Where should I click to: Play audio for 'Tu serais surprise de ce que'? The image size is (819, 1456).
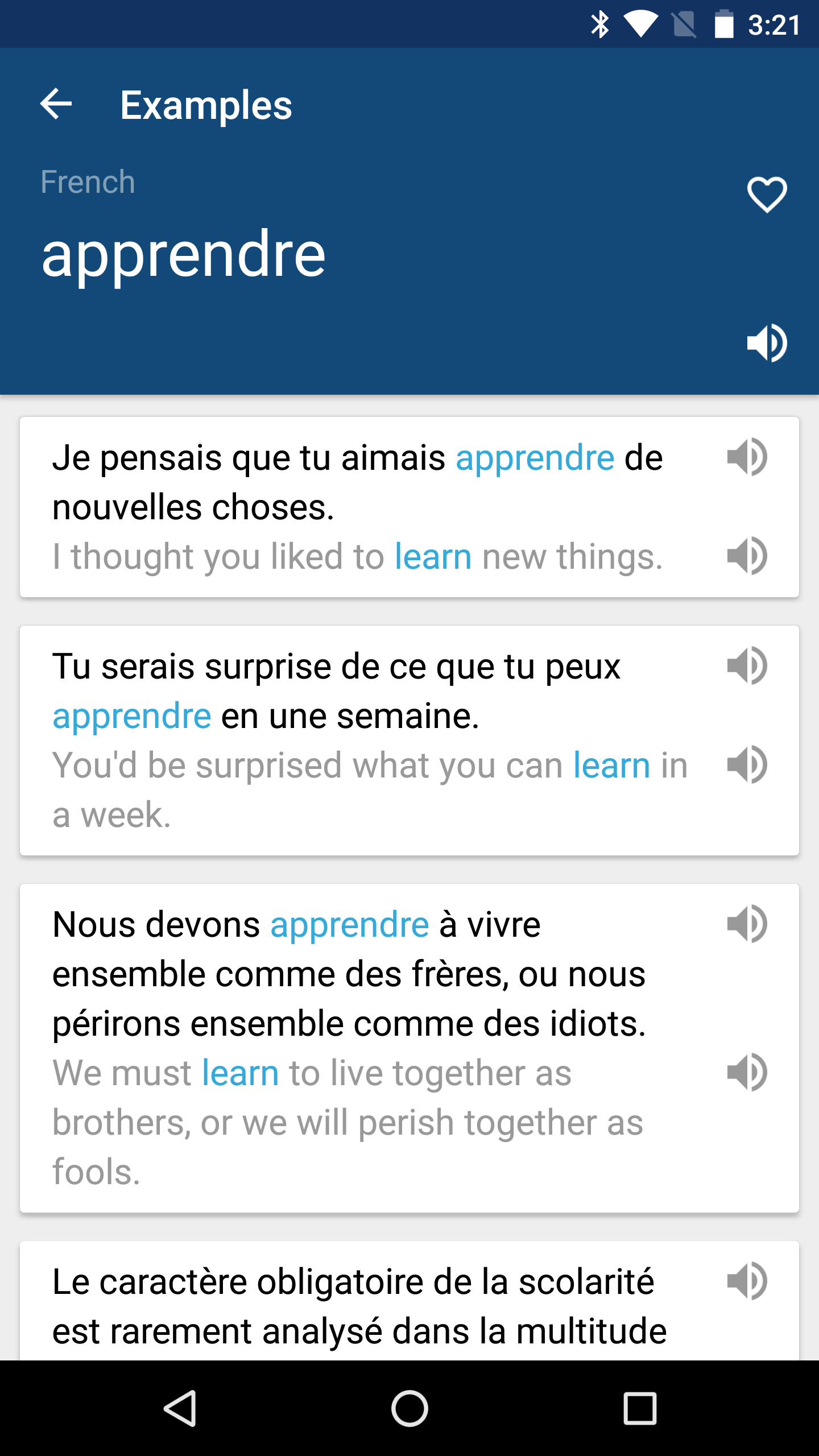pyautogui.click(x=747, y=665)
